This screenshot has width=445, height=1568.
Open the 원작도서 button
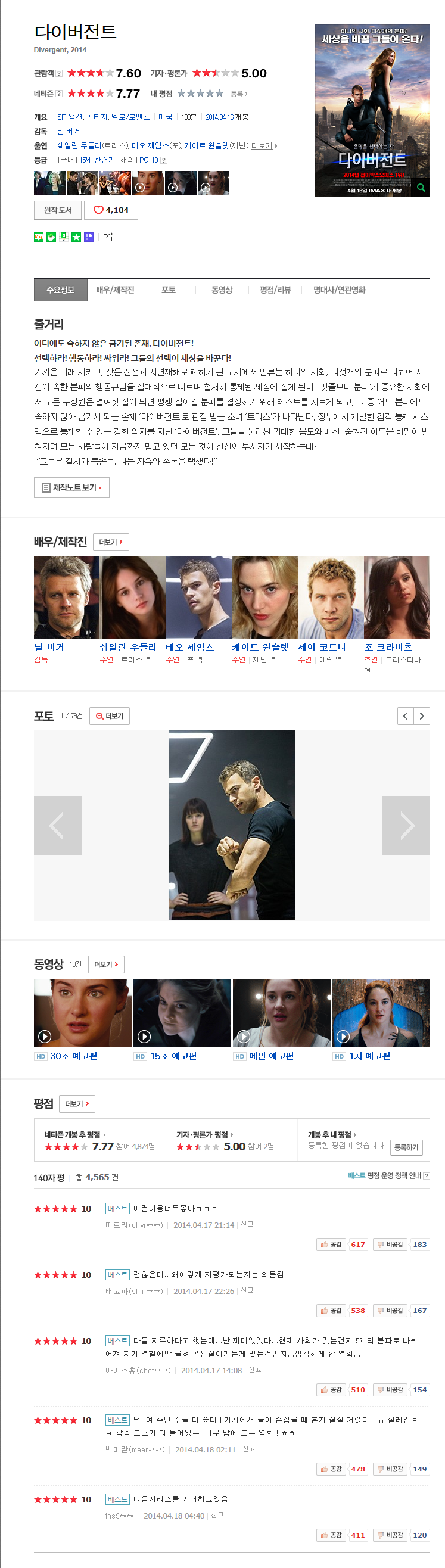[58, 210]
